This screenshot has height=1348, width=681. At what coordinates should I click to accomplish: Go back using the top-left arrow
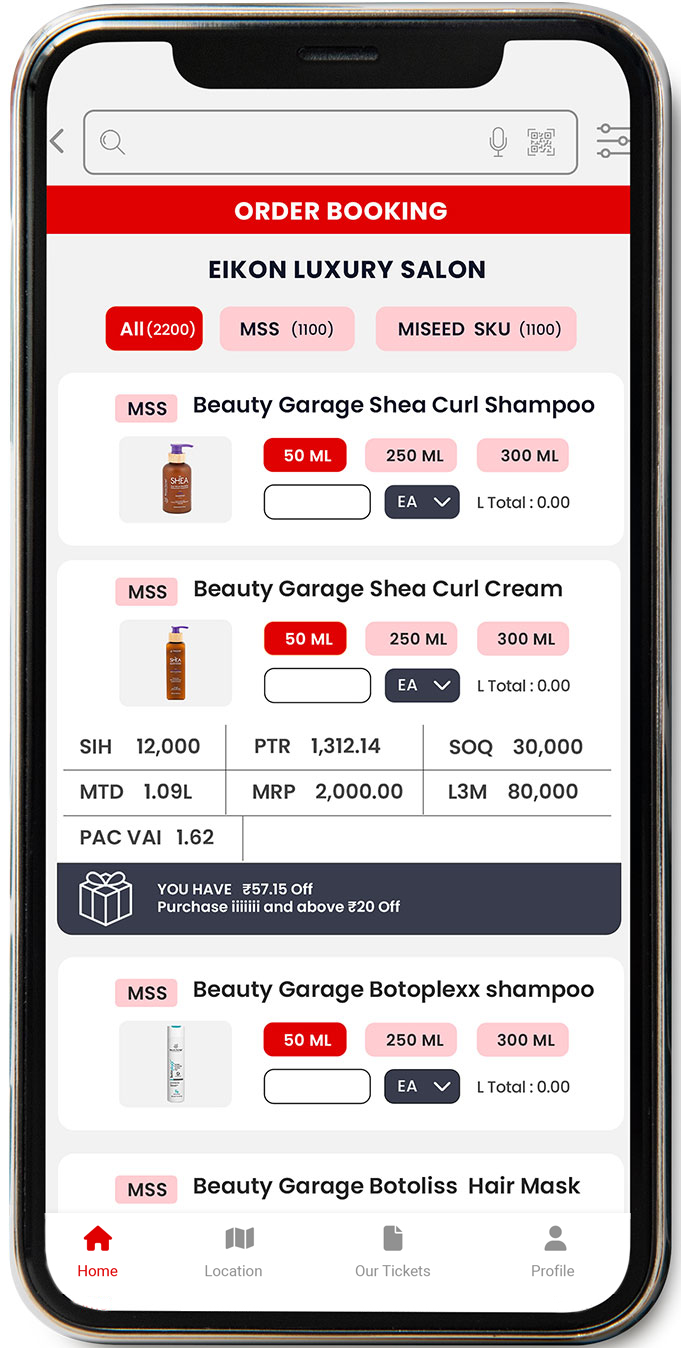[x=57, y=142]
